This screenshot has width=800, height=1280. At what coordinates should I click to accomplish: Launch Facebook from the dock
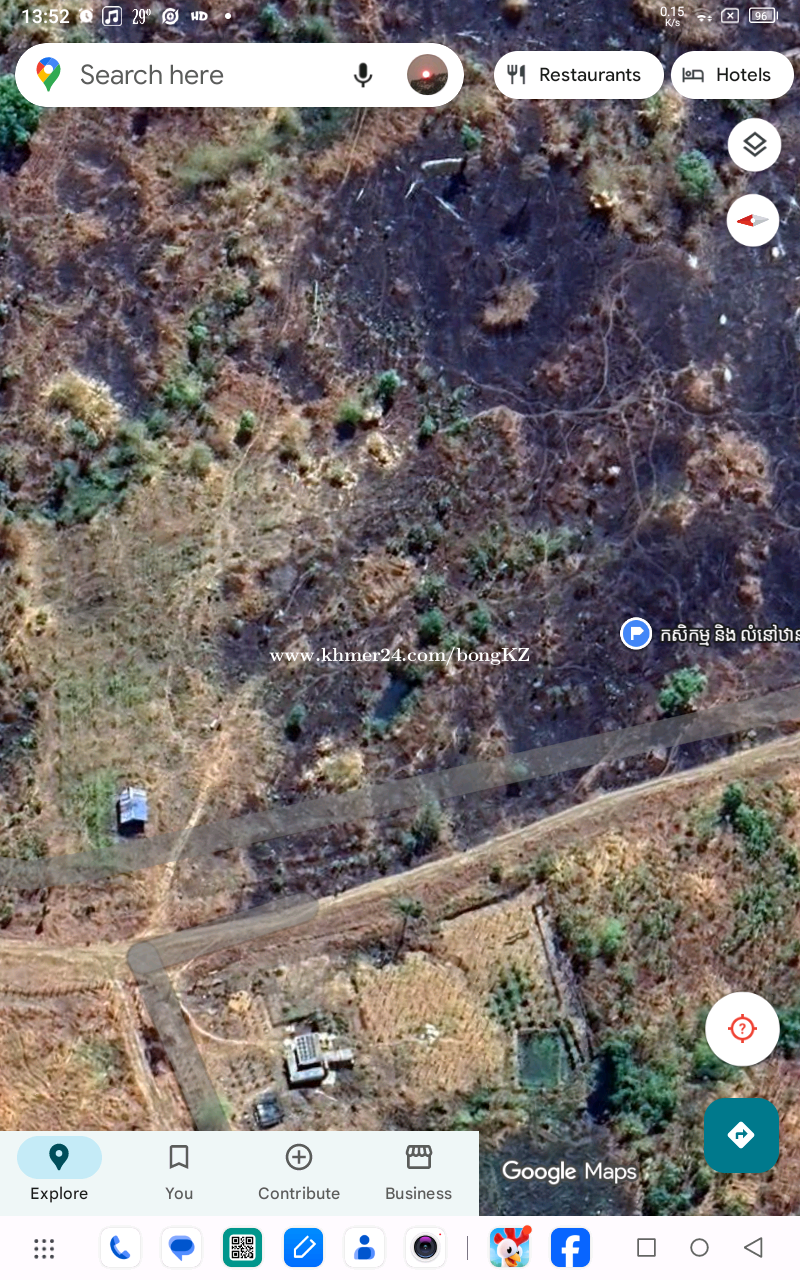click(570, 1248)
